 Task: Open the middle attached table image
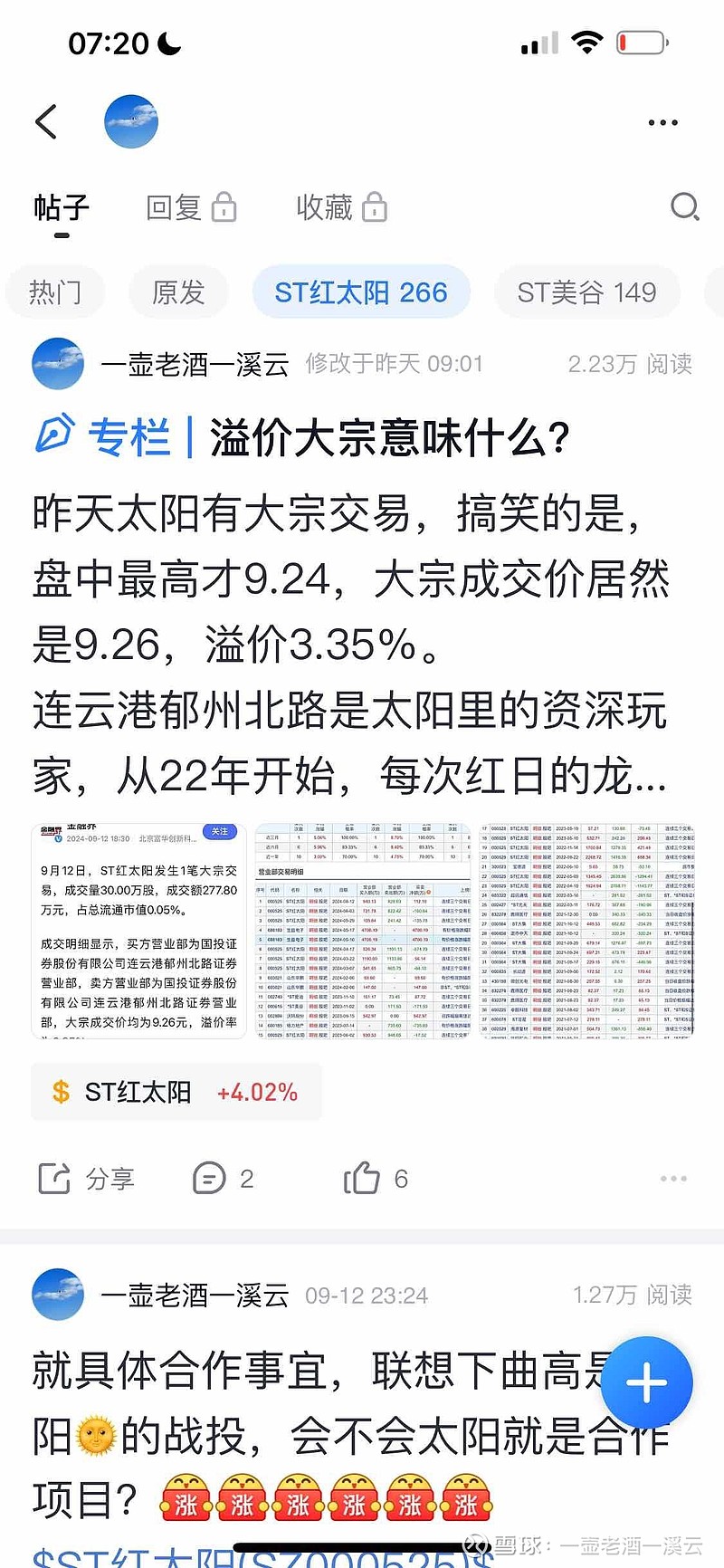[x=363, y=931]
